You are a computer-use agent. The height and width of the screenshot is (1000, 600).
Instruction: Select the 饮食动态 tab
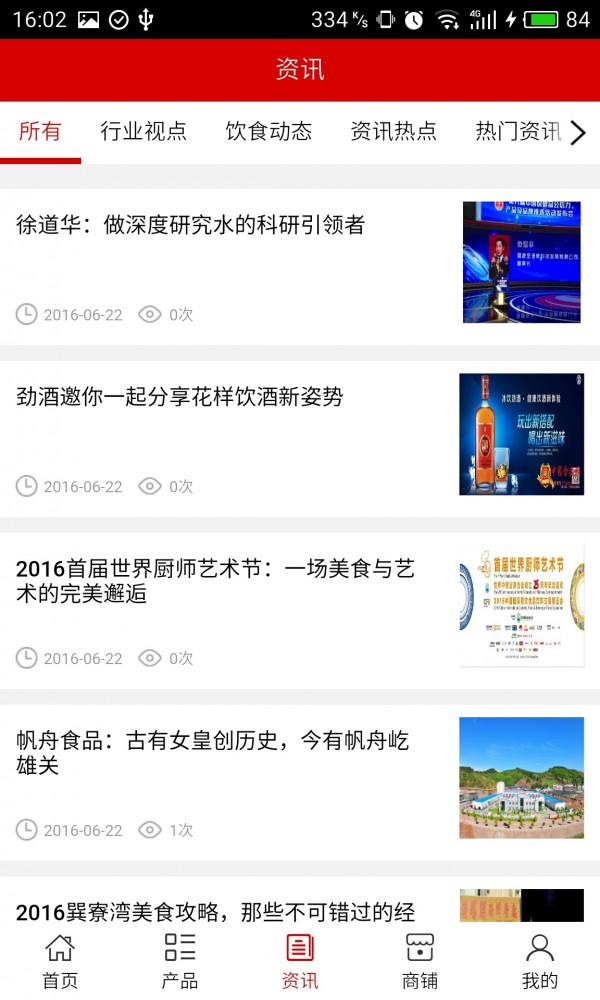tap(268, 131)
